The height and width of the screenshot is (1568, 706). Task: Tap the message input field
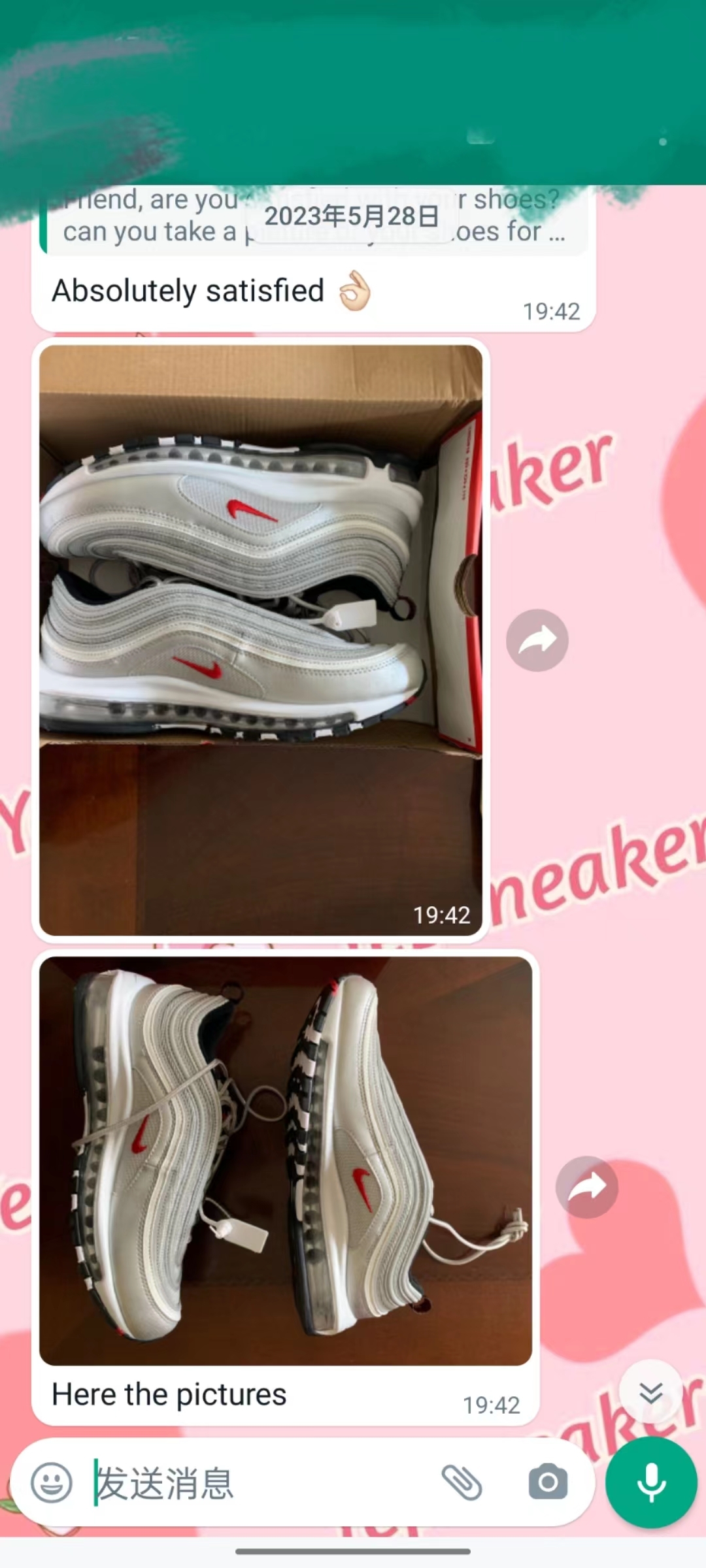[x=261, y=1483]
